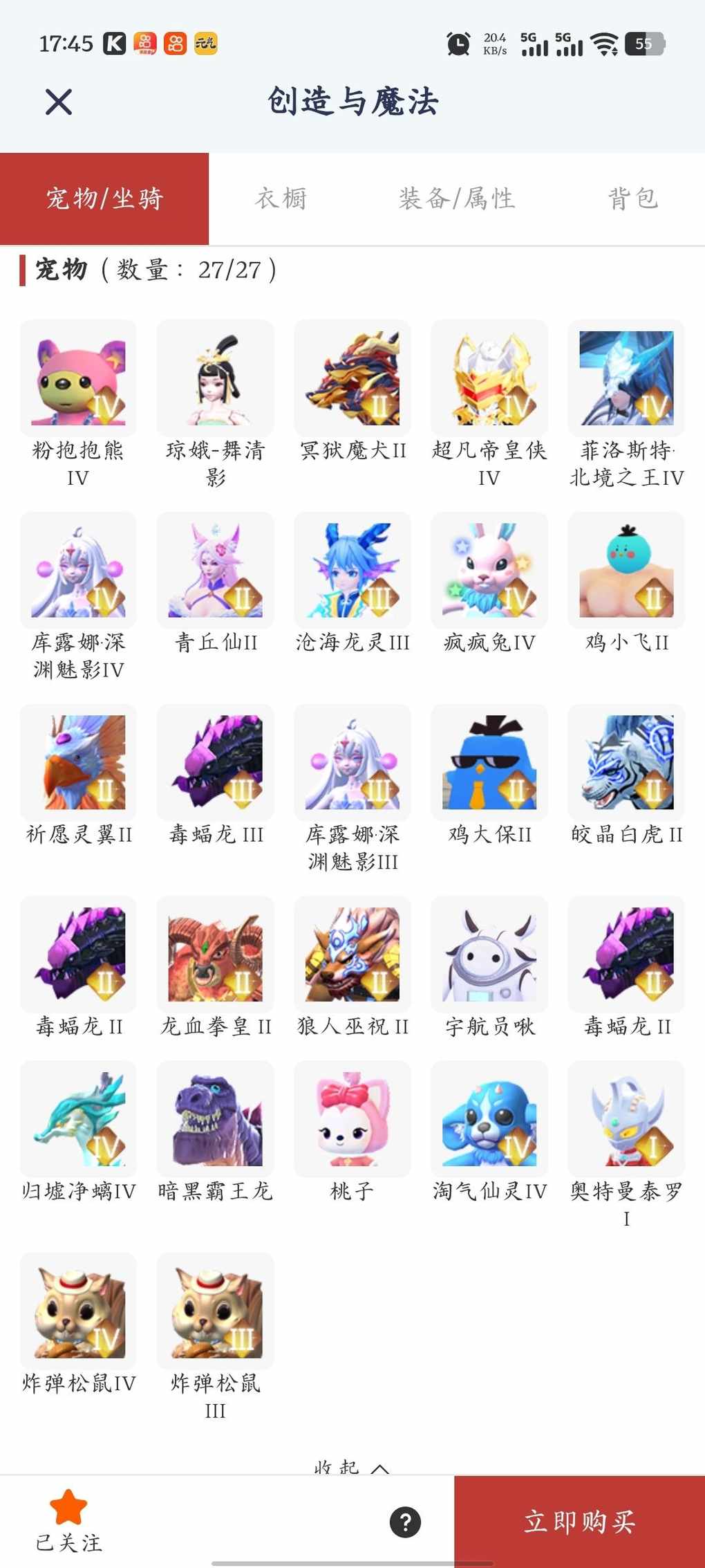This screenshot has height=1568, width=705.
Task: Tap 立即购买 to buy now
Action: click(579, 1521)
